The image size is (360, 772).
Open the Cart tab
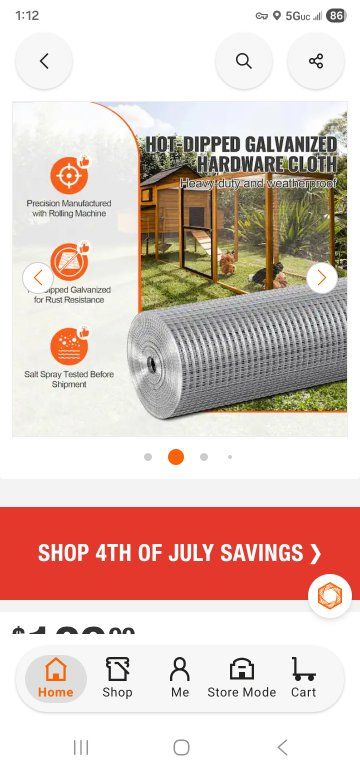click(x=303, y=678)
